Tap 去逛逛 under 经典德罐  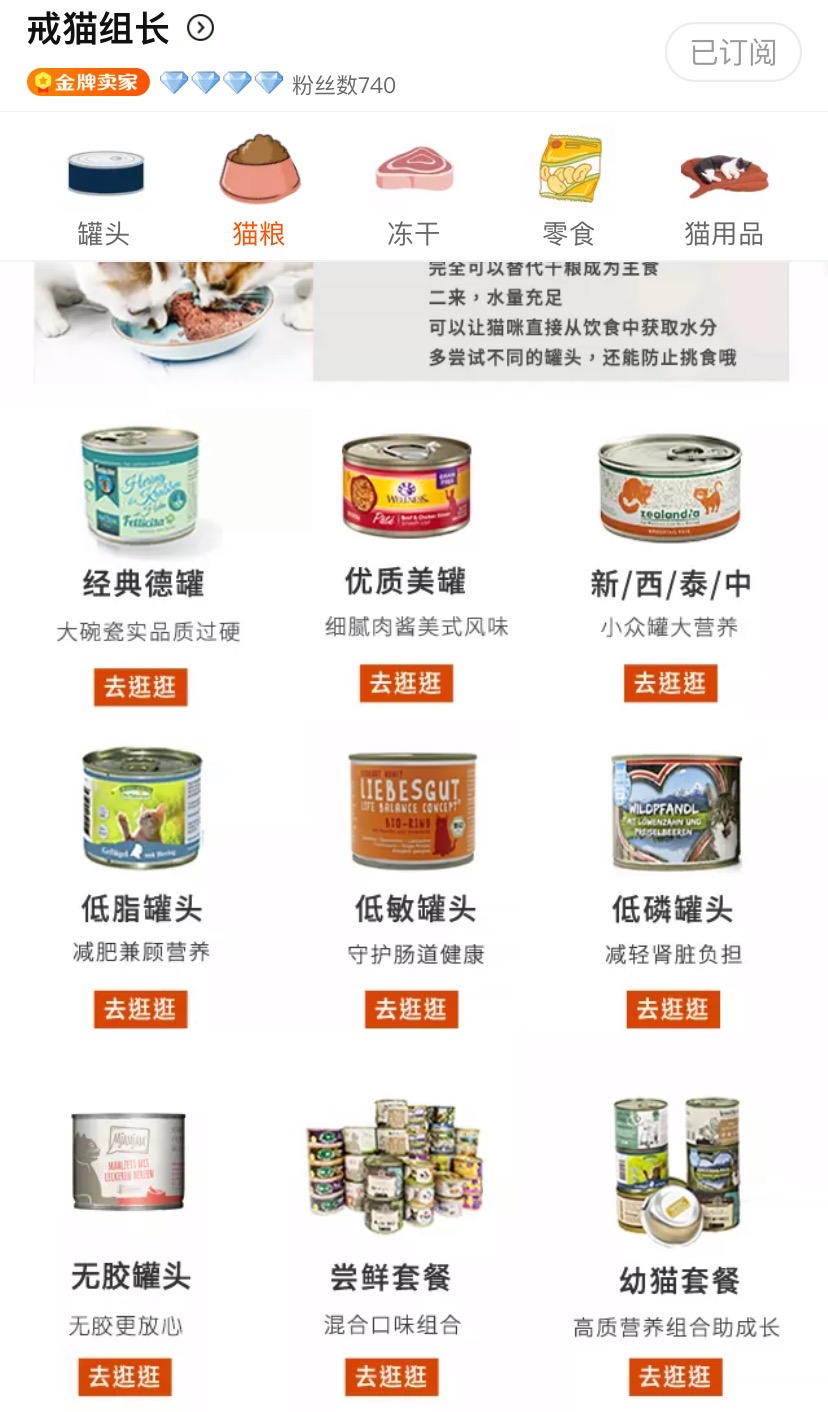click(141, 687)
